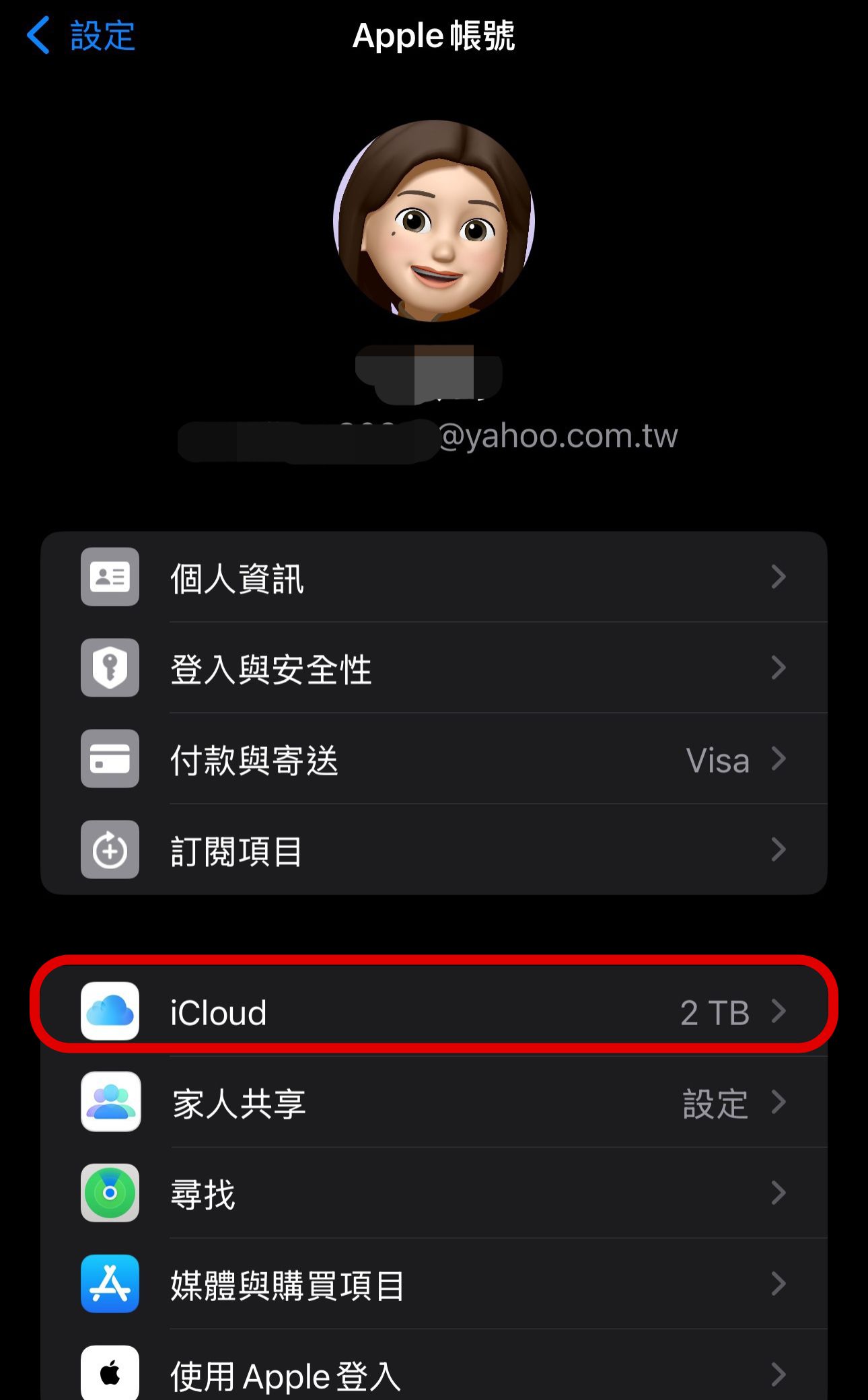Tap the Family Sharing people icon
The width and height of the screenshot is (868, 1400).
tap(110, 1102)
